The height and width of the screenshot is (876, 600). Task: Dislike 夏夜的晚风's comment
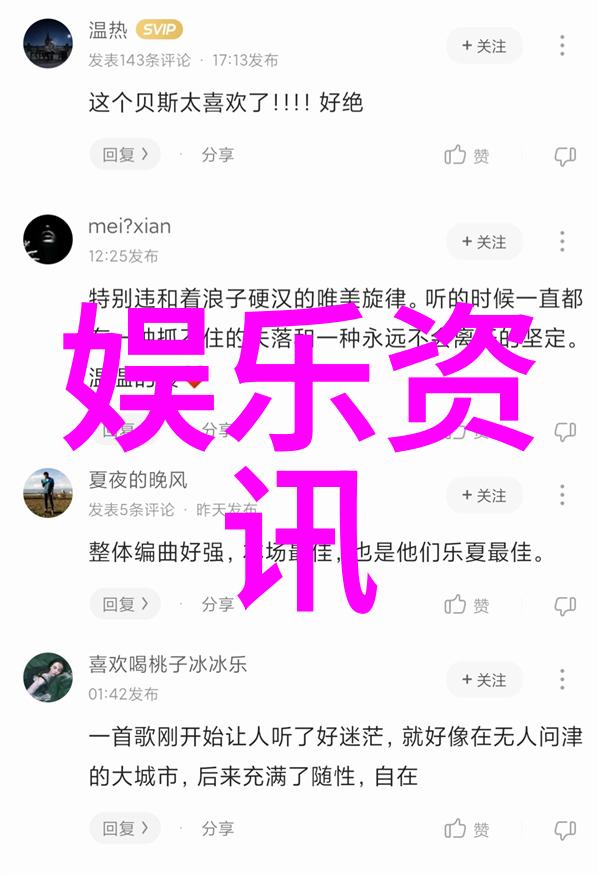coord(564,605)
